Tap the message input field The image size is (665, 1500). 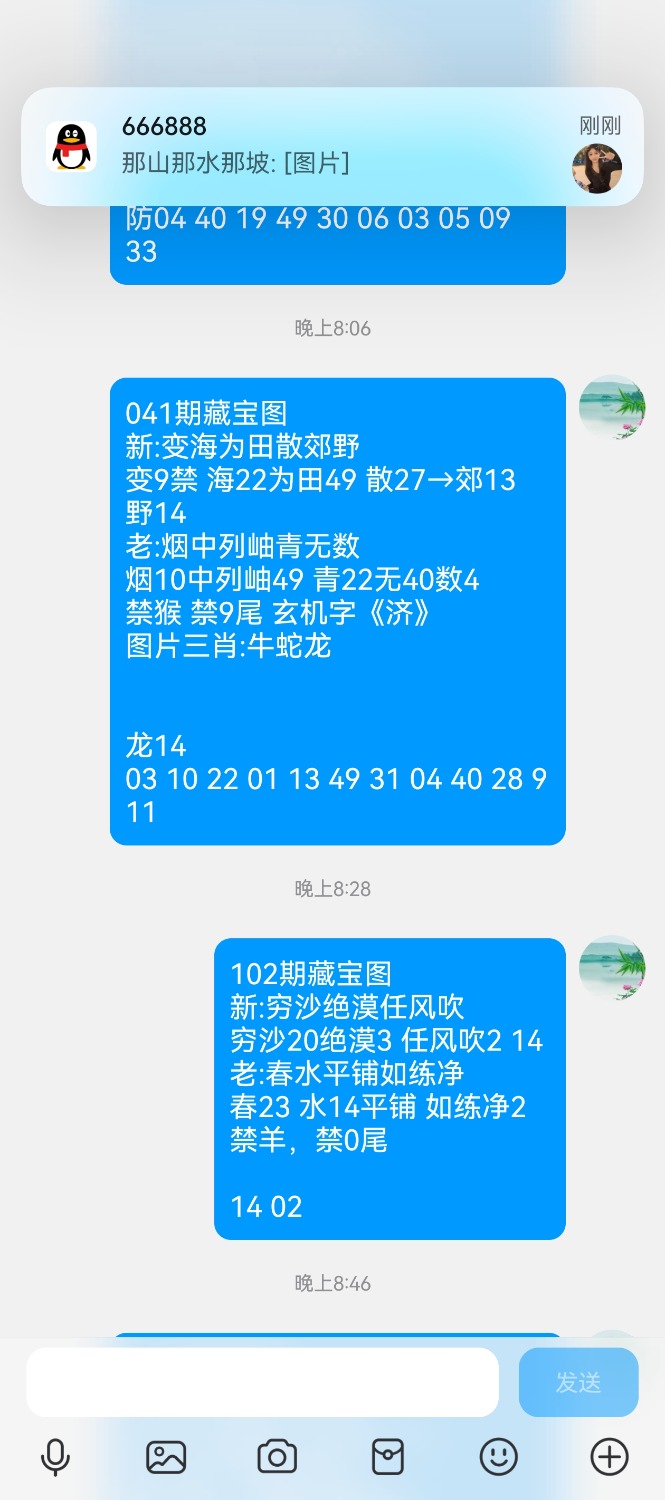tap(262, 1382)
